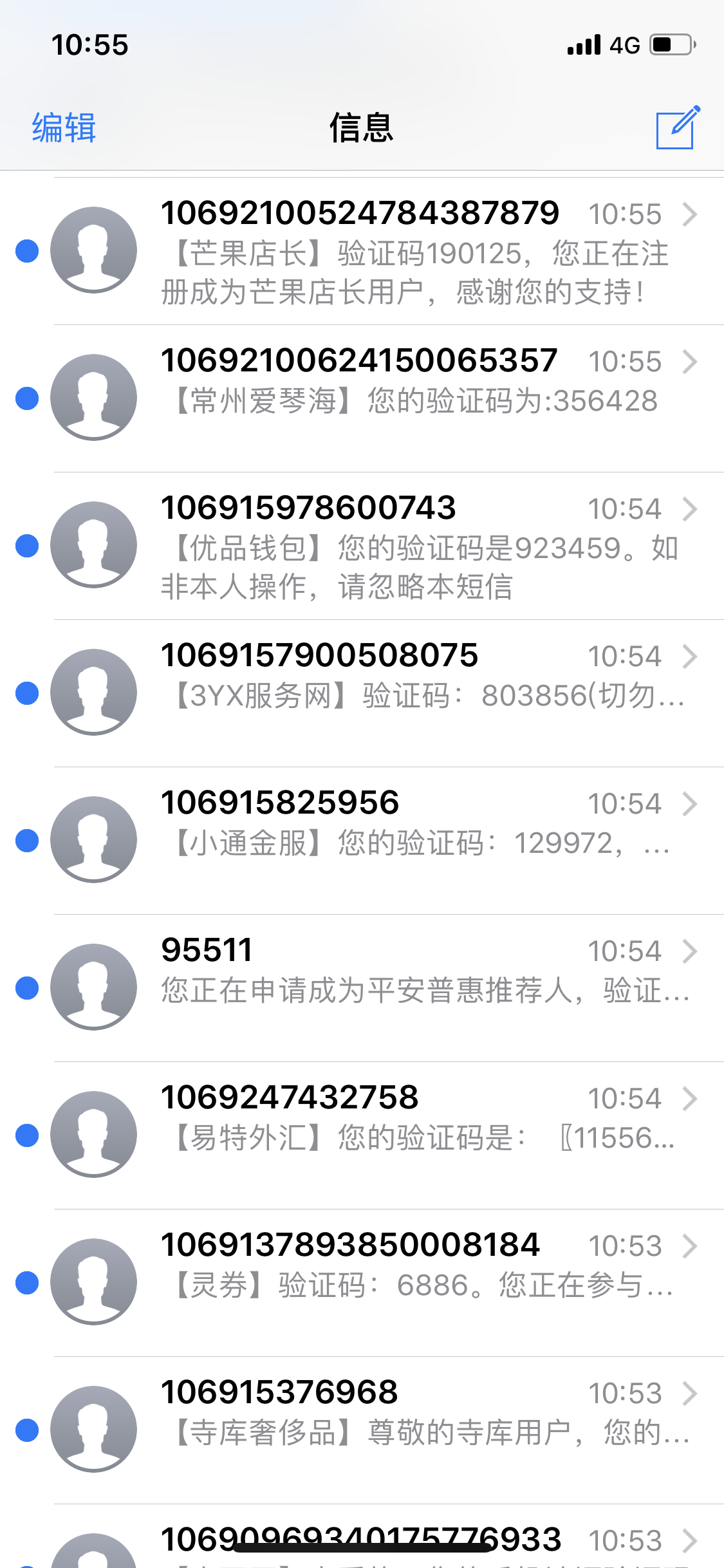Open the 优品钱包 verification message
724x1568 pixels.
362,546
